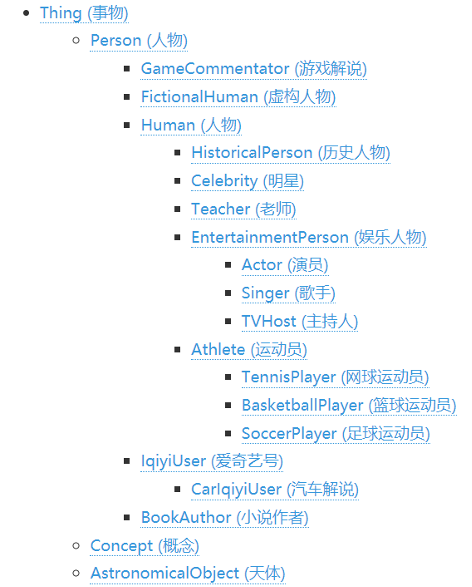
Task: Open BookAuthor (小说作者) link
Action: [225, 518]
